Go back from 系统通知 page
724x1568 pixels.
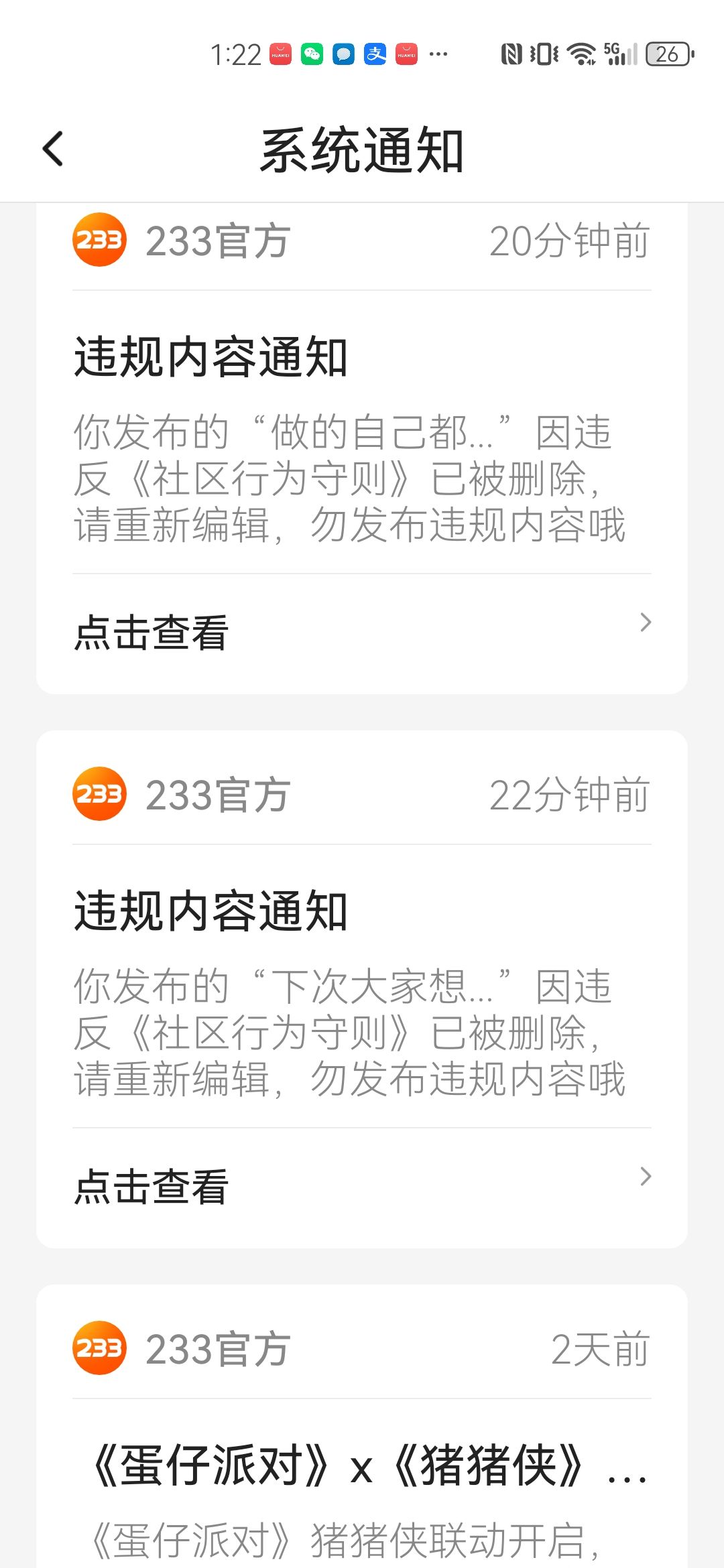[x=52, y=149]
